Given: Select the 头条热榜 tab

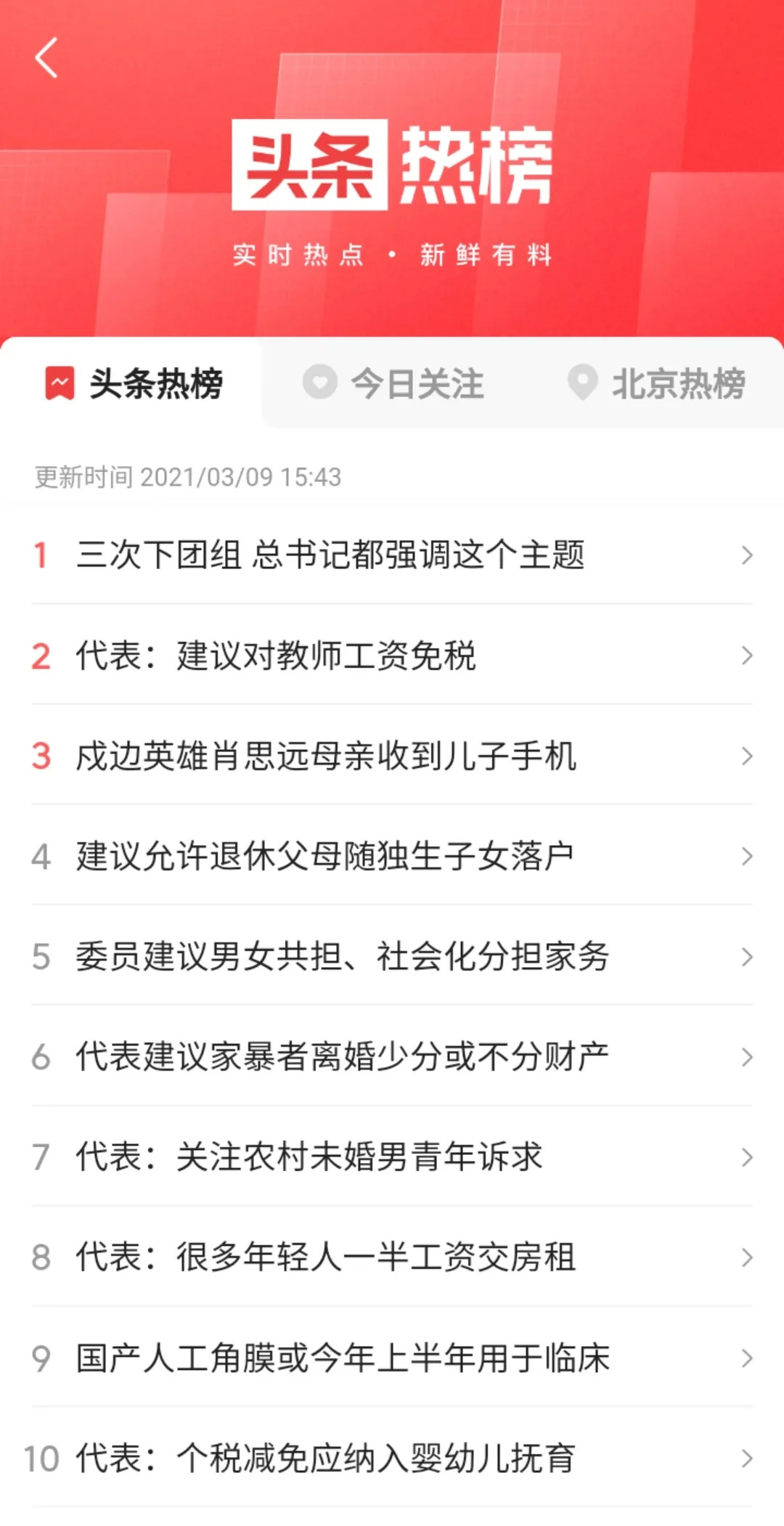Looking at the screenshot, I should (135, 383).
